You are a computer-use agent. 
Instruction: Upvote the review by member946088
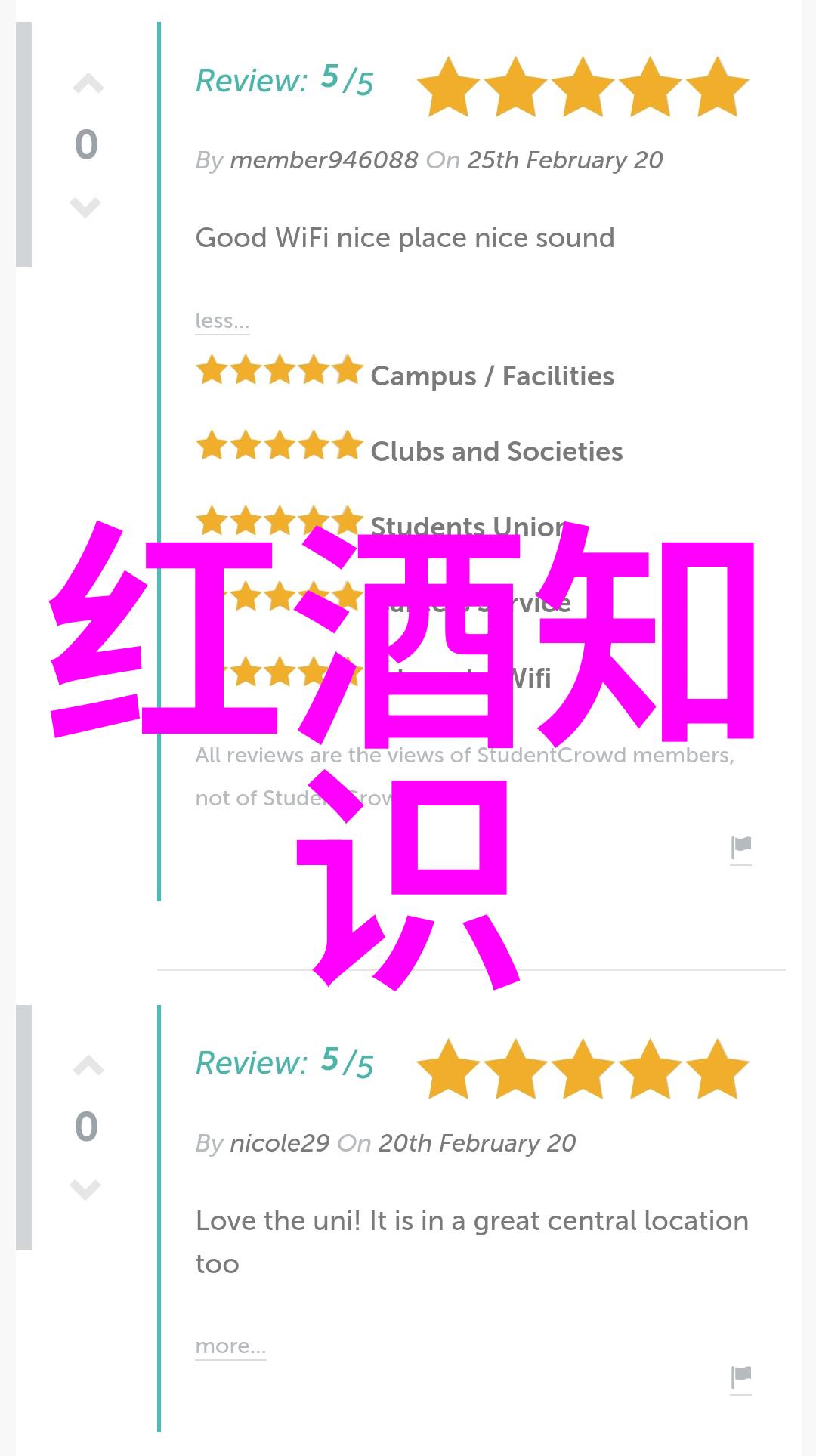(88, 84)
